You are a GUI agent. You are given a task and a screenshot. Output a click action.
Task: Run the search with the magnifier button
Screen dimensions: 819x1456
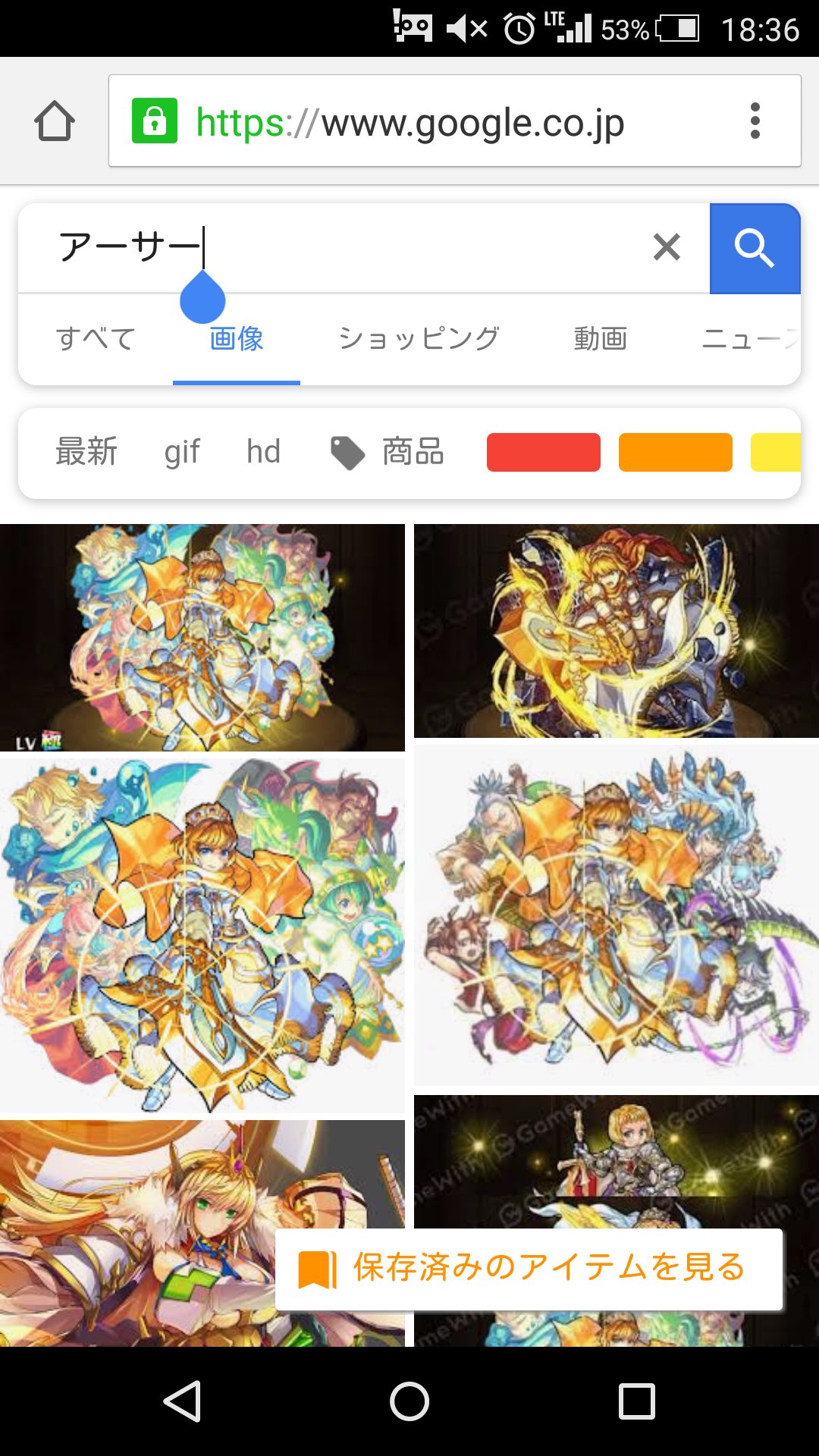click(755, 248)
